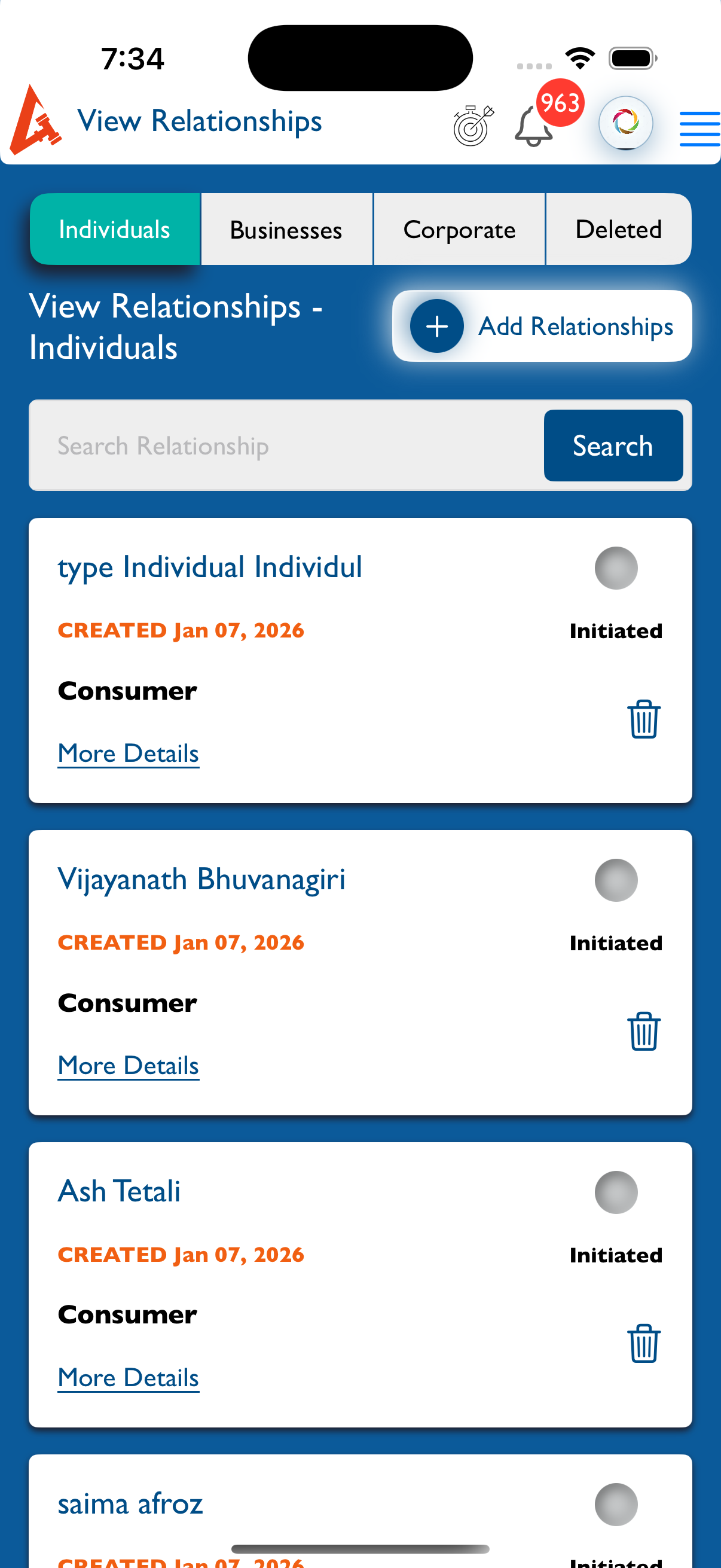721x1568 pixels.
Task: Tap Add Relationships button
Action: 542,327
